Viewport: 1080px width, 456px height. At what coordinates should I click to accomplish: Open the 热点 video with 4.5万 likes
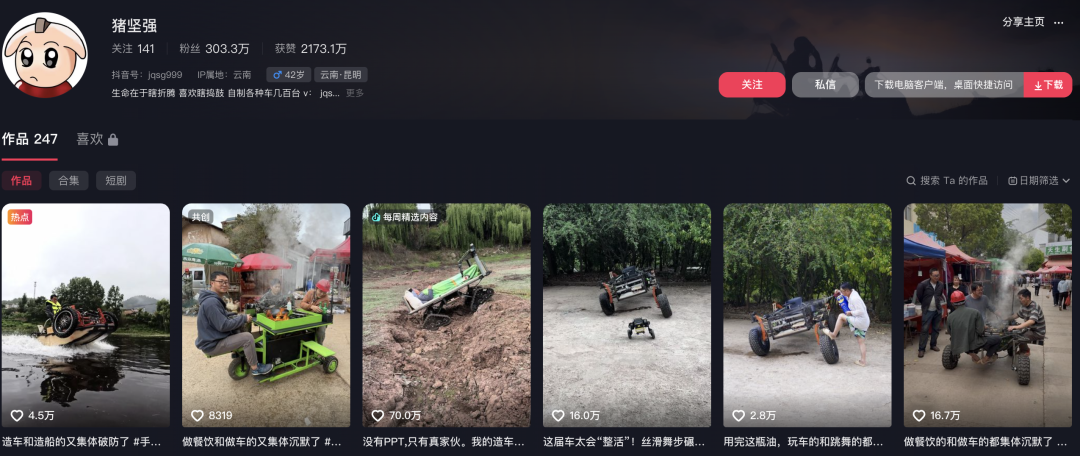click(86, 315)
